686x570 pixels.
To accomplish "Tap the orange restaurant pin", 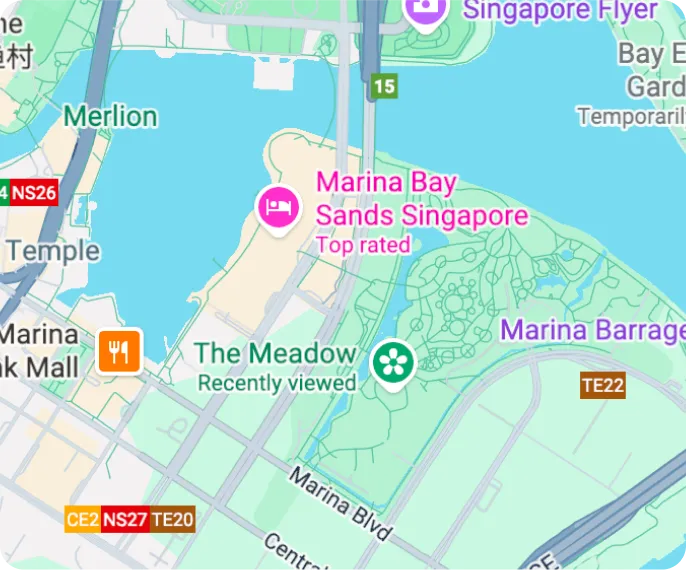I will 119,351.
